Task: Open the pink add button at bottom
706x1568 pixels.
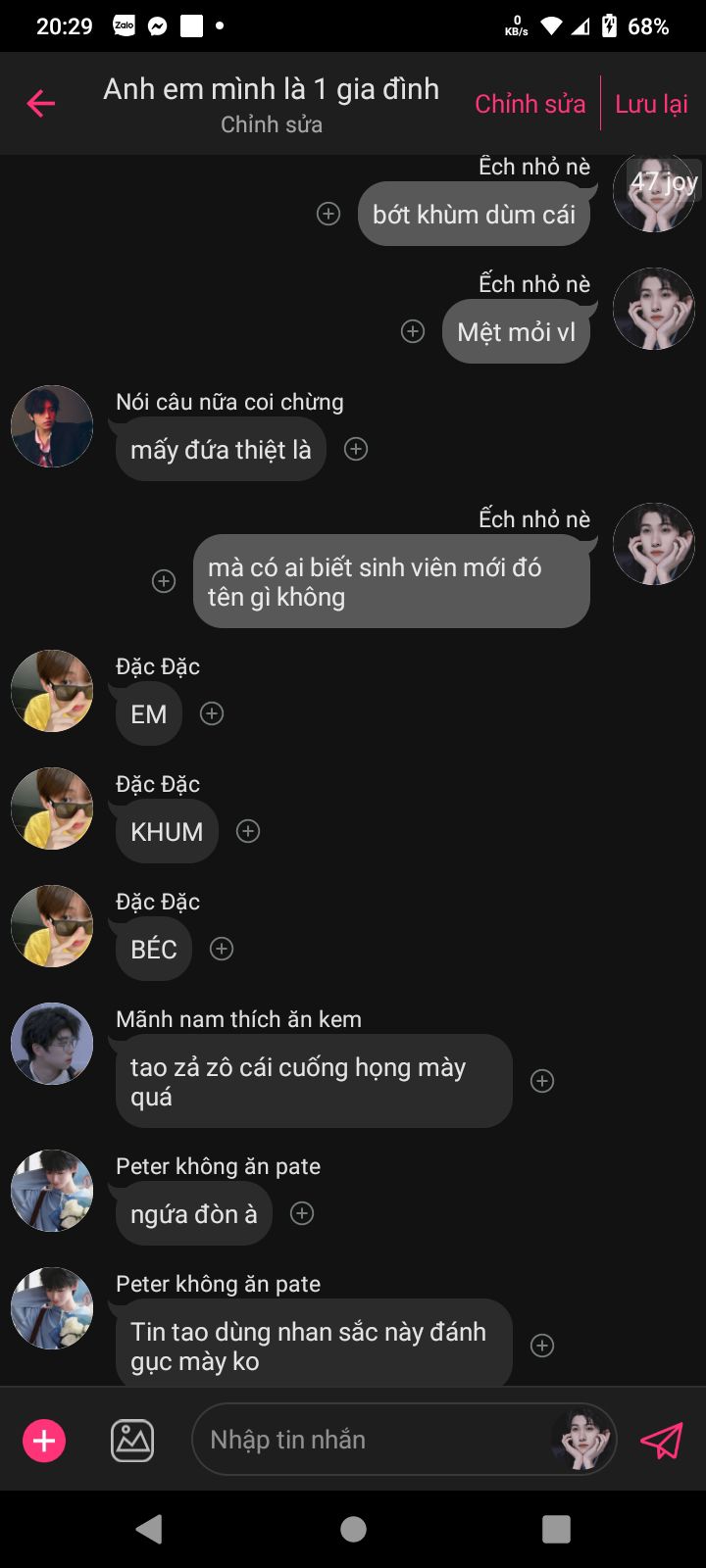Action: tap(44, 1441)
